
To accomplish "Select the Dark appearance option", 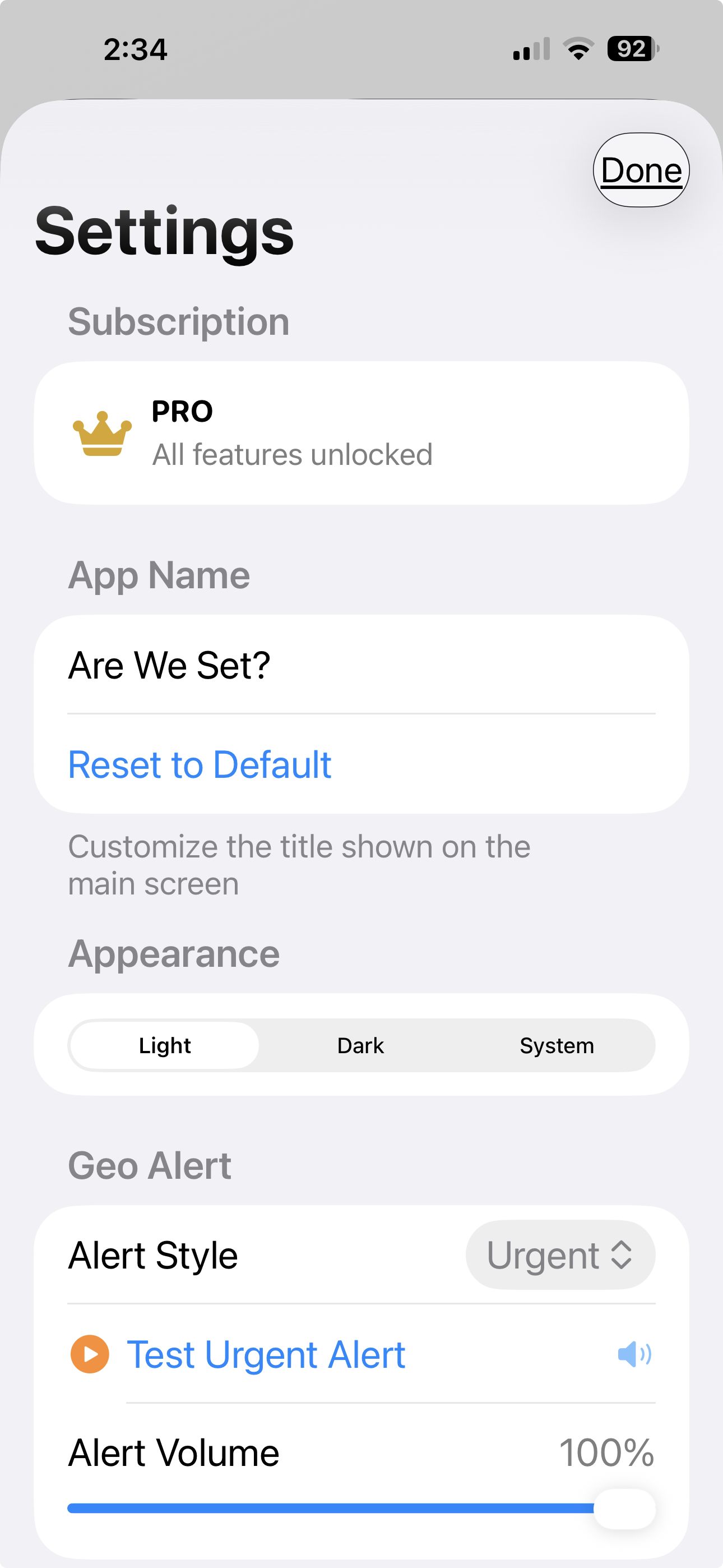I will 360,1045.
